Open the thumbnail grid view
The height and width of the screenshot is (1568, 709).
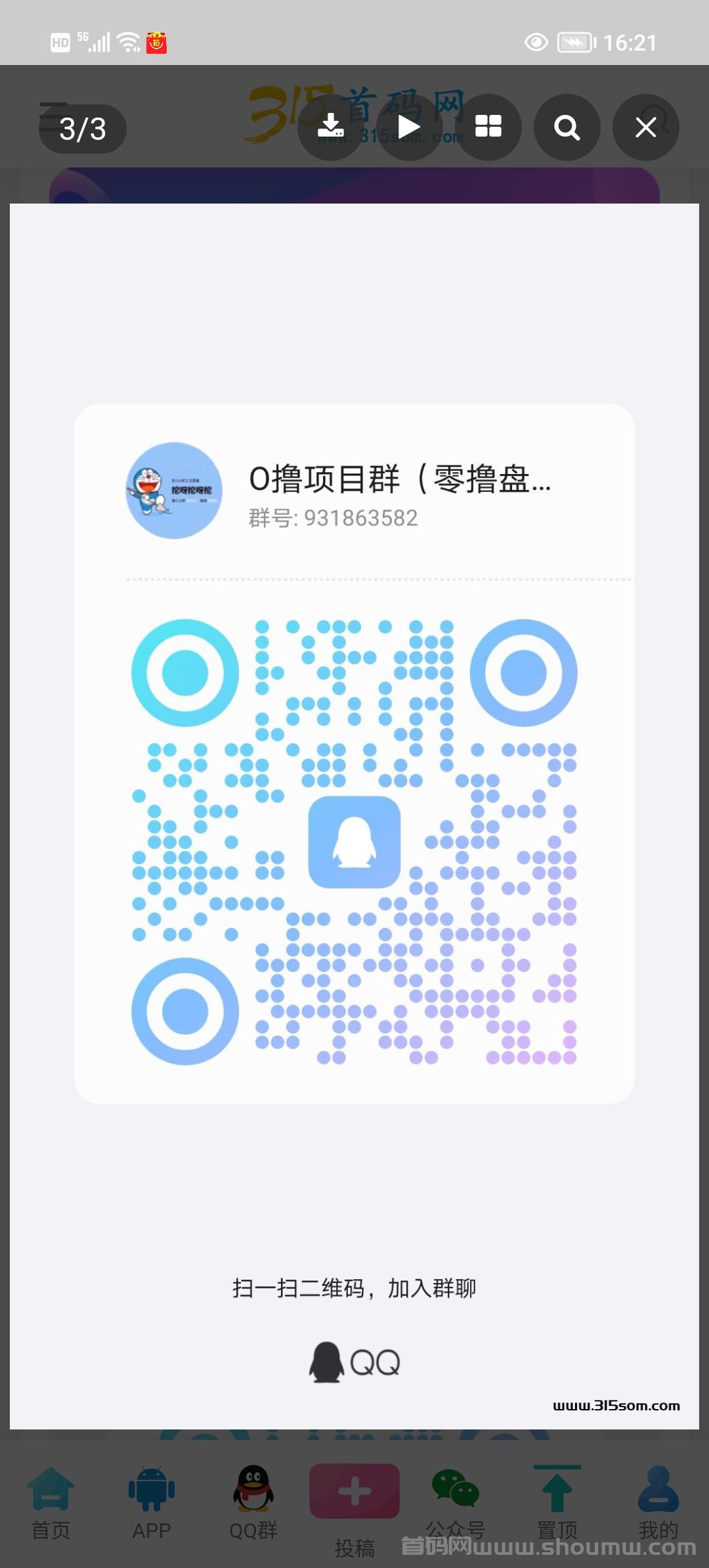tap(488, 127)
